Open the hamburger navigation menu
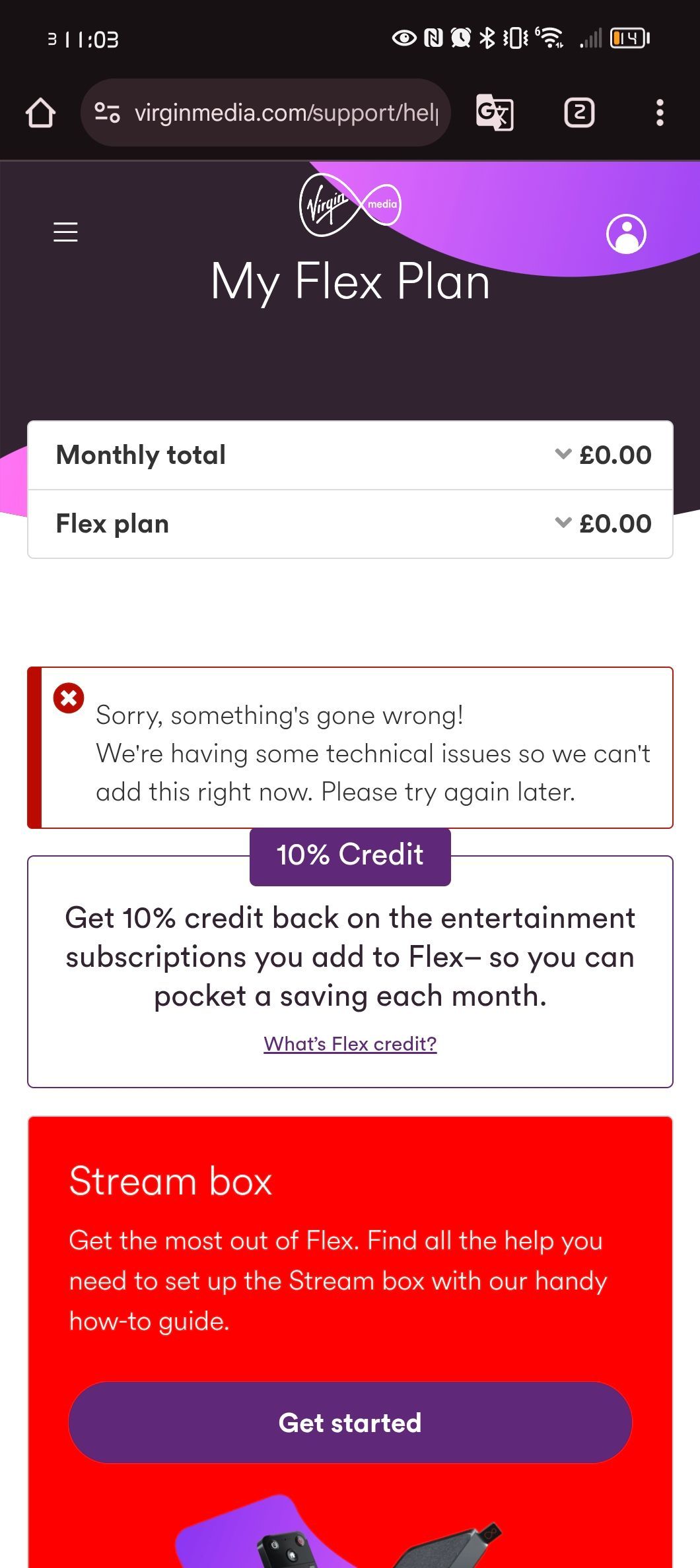The width and height of the screenshot is (700, 1568). [x=65, y=232]
